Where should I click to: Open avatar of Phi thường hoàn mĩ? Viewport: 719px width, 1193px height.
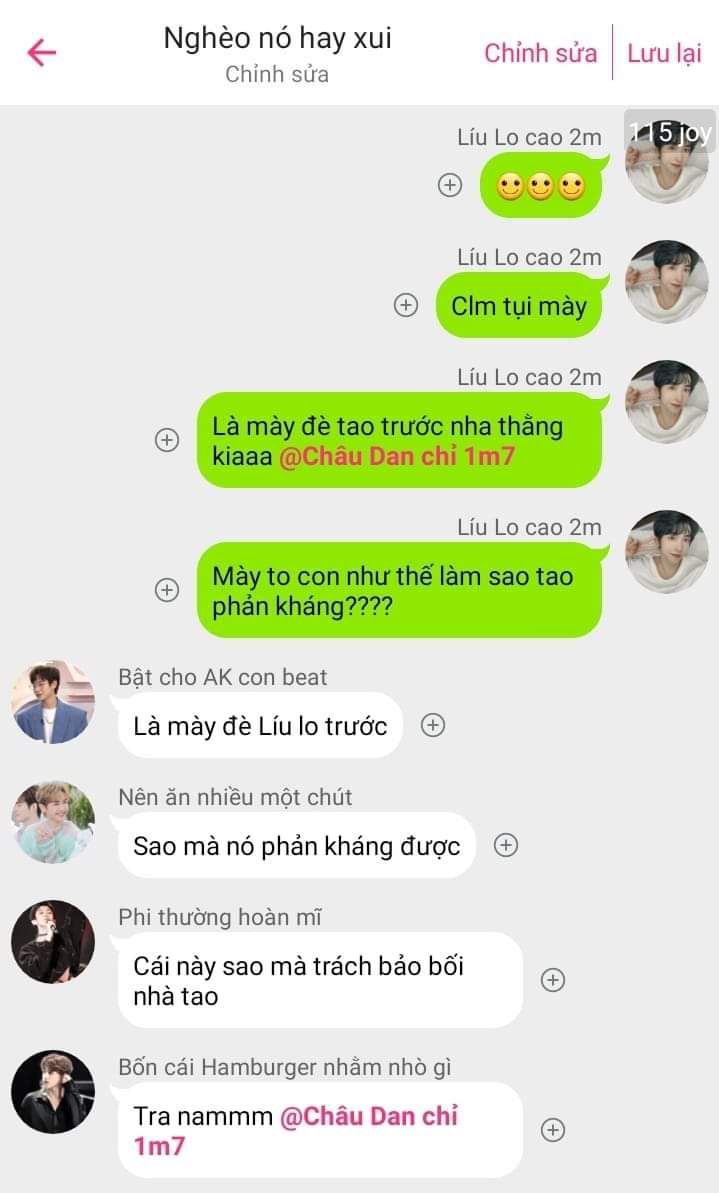[x=53, y=942]
